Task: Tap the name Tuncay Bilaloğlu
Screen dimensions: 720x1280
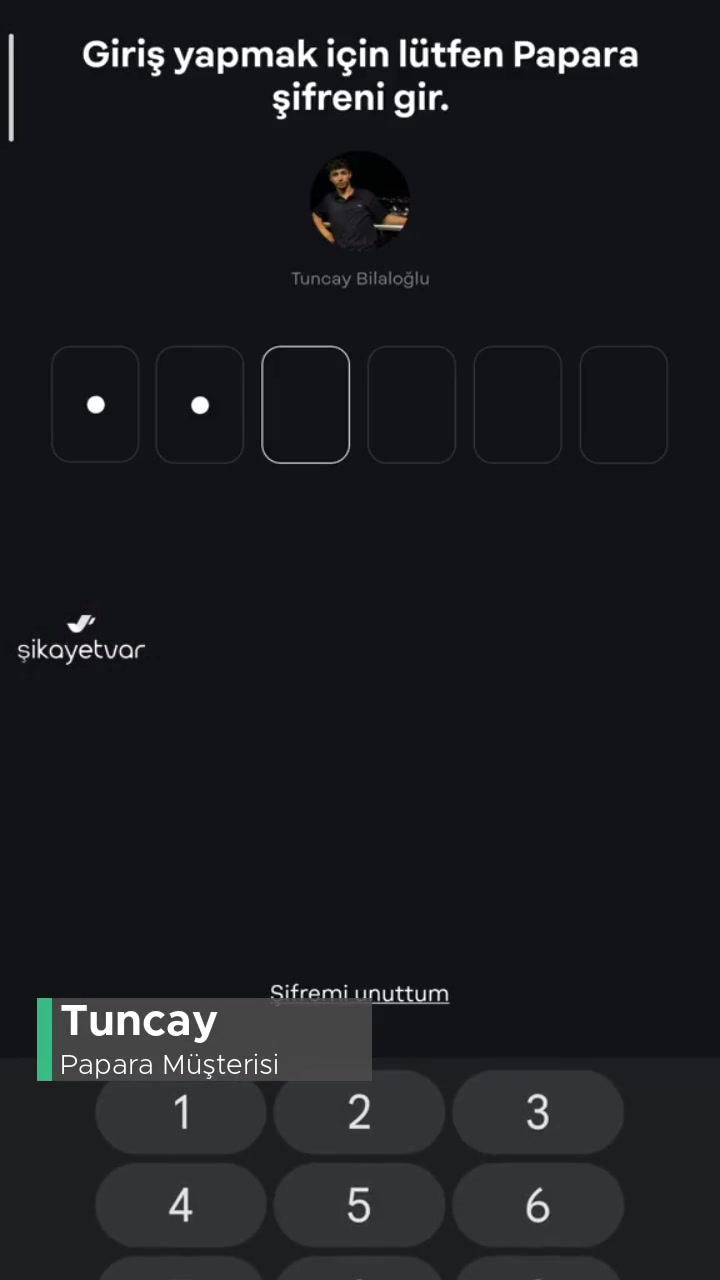Action: 359,279
